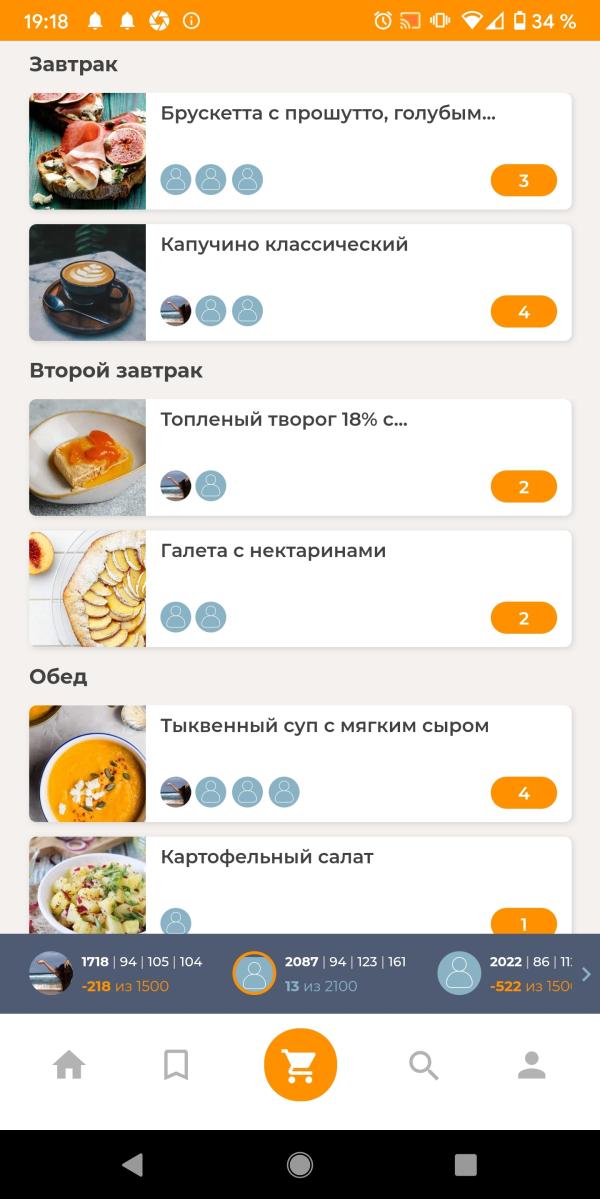
Task: Switch to the search tab
Action: click(424, 1065)
